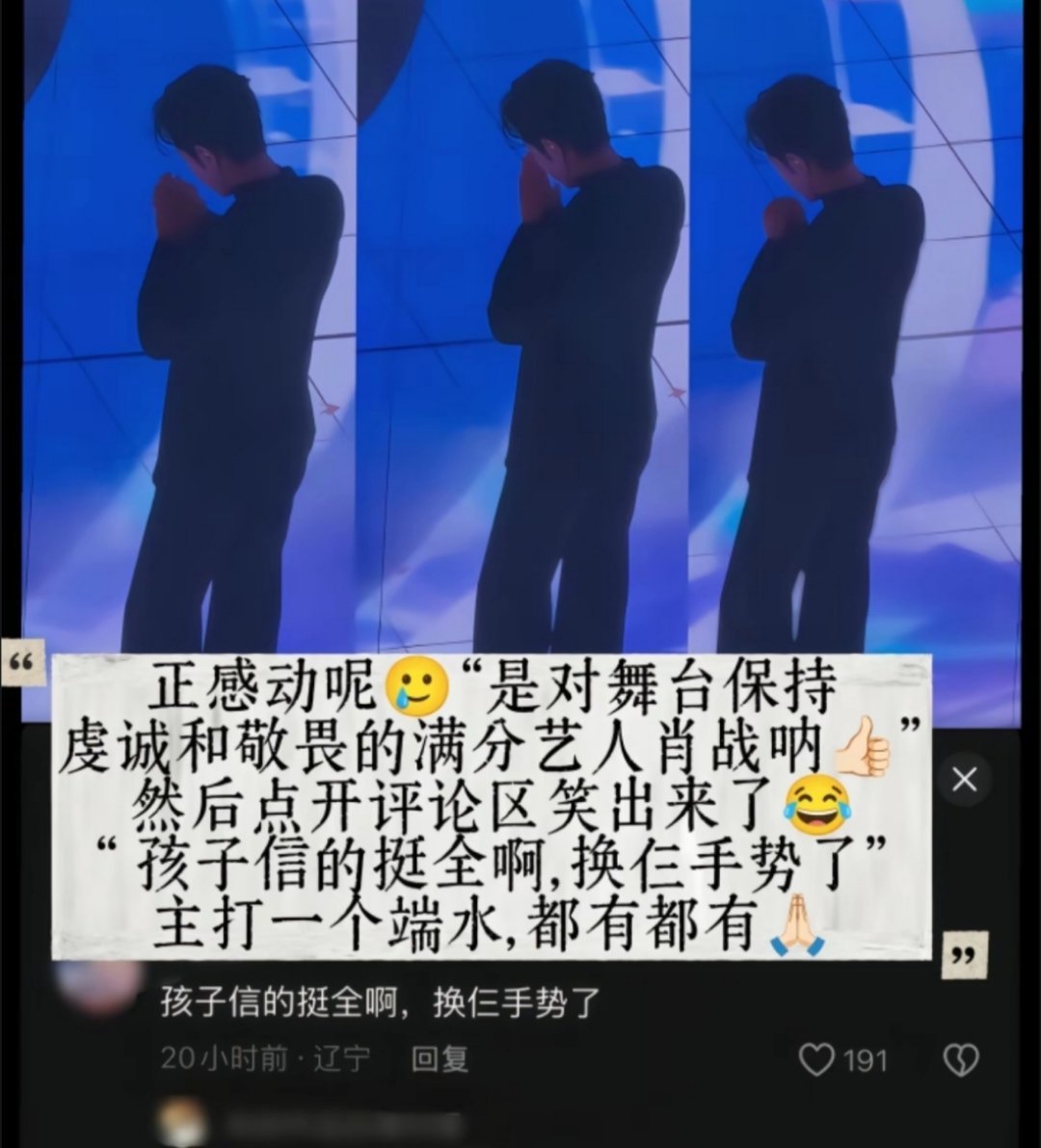
Task: Click the broken-heart dislike icon
Action: (x=959, y=1060)
